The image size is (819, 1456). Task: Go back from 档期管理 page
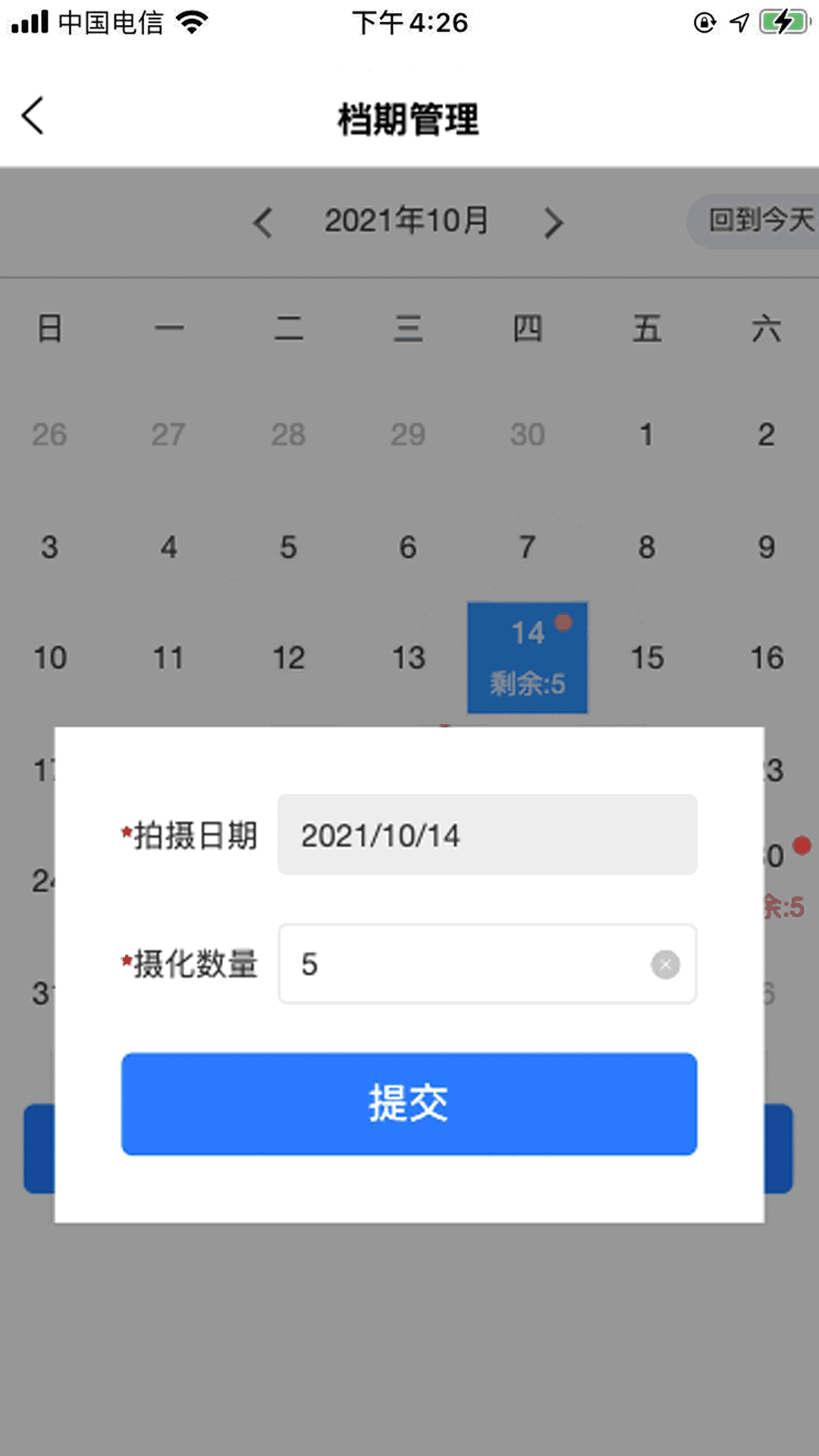click(x=33, y=116)
